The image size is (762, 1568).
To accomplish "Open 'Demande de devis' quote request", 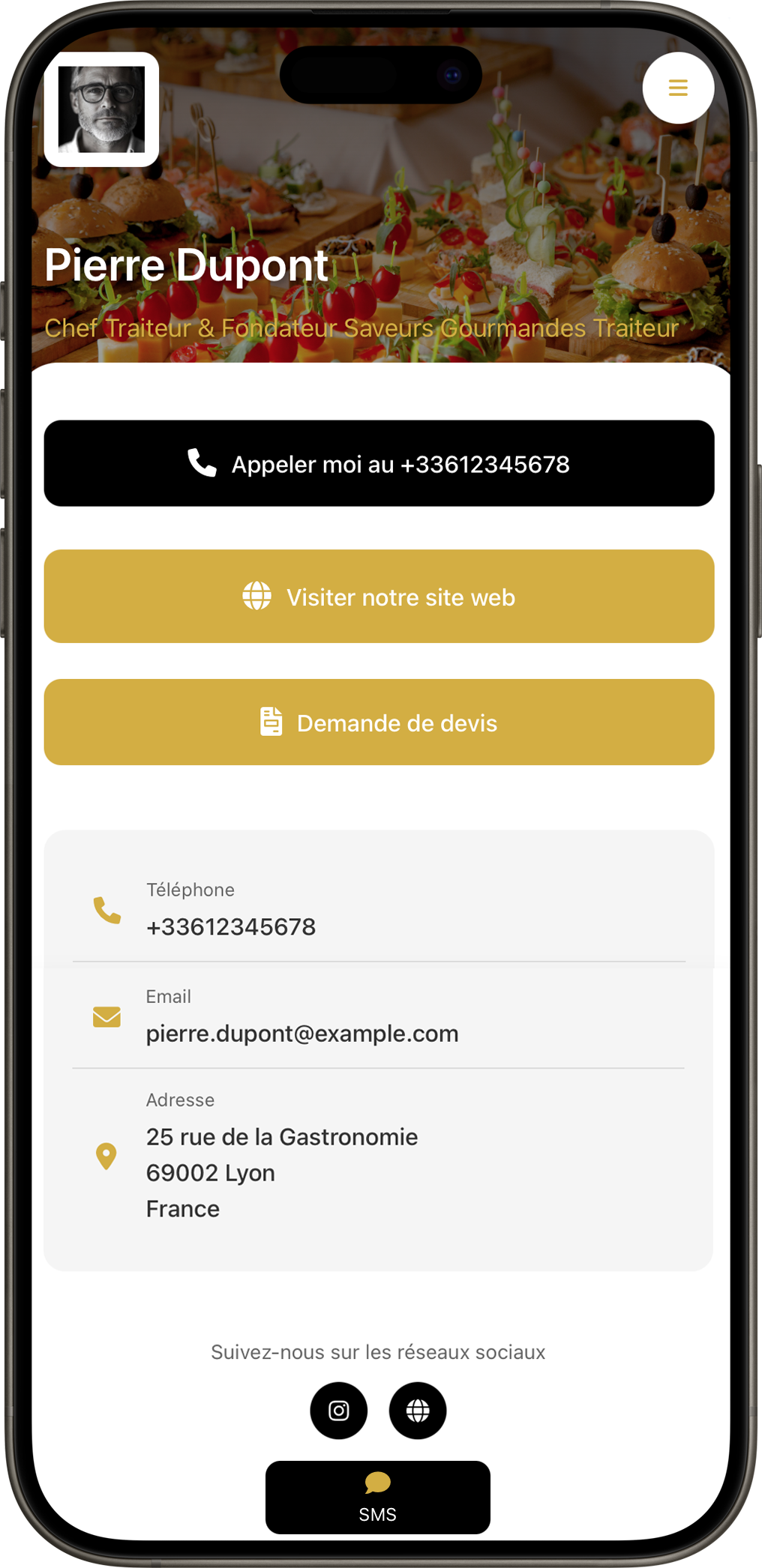I will pyautogui.click(x=379, y=723).
